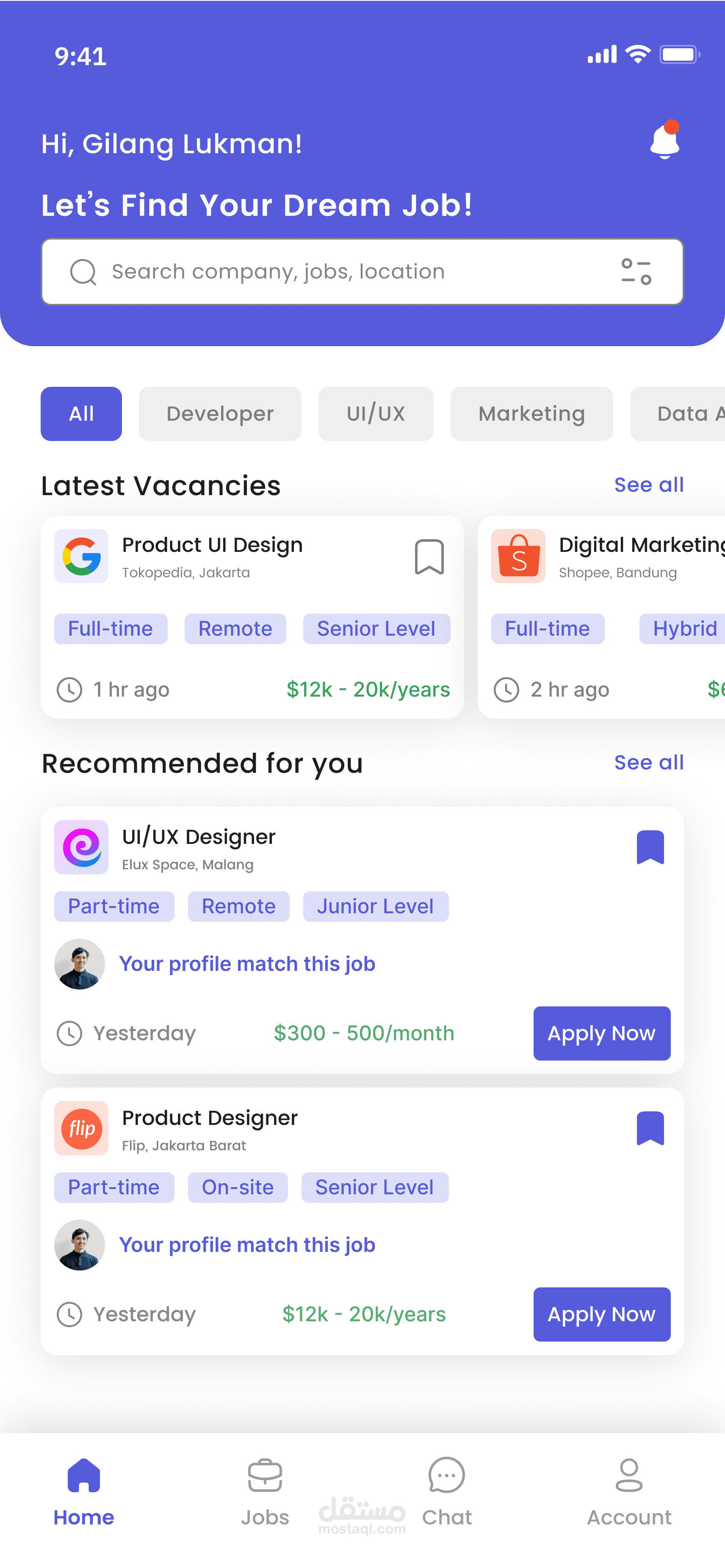Remove bookmark on UI/UX Designer job
The width and height of the screenshot is (725, 1568).
click(650, 847)
